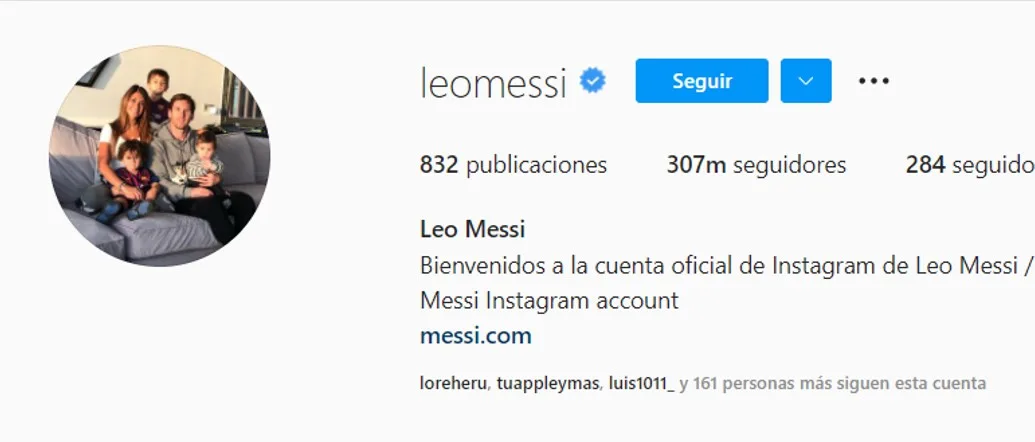Open loreheru's profile from mutual followers
Image resolution: width=1035 pixels, height=442 pixels.
pyautogui.click(x=453, y=383)
